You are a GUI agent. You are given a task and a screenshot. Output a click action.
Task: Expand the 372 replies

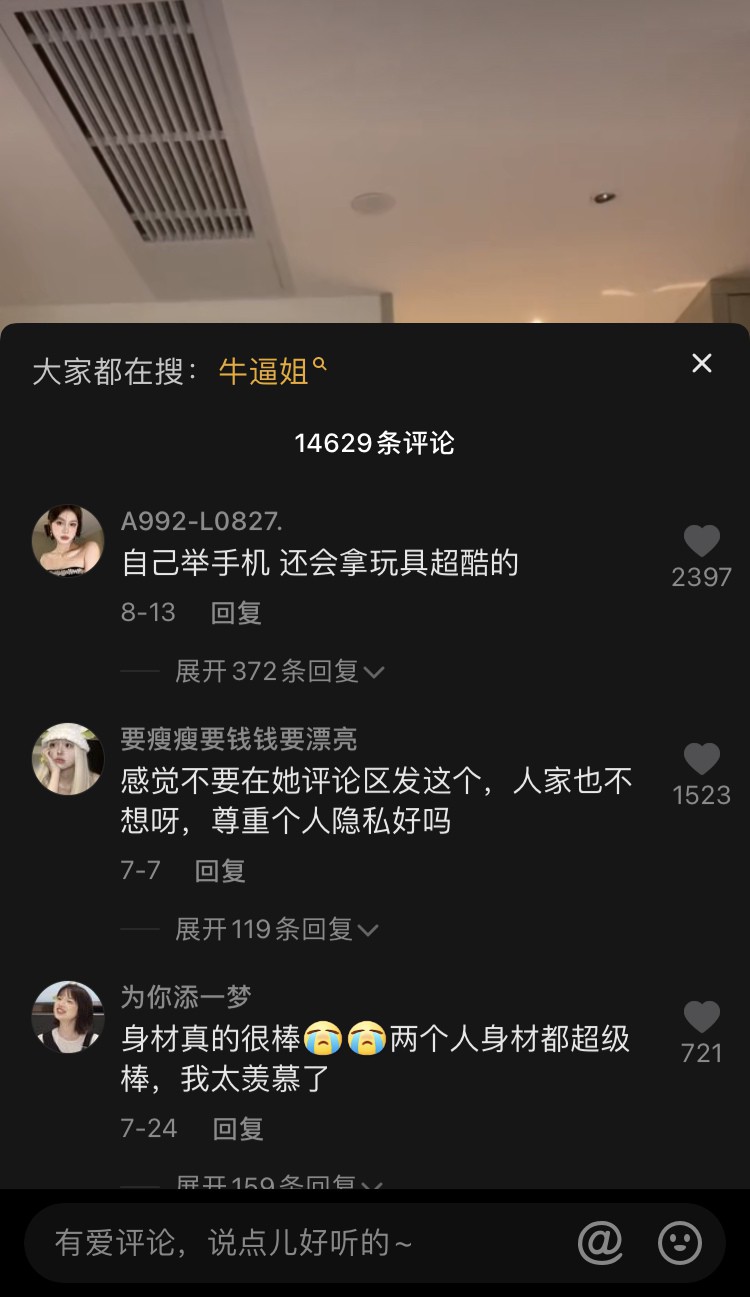click(278, 671)
